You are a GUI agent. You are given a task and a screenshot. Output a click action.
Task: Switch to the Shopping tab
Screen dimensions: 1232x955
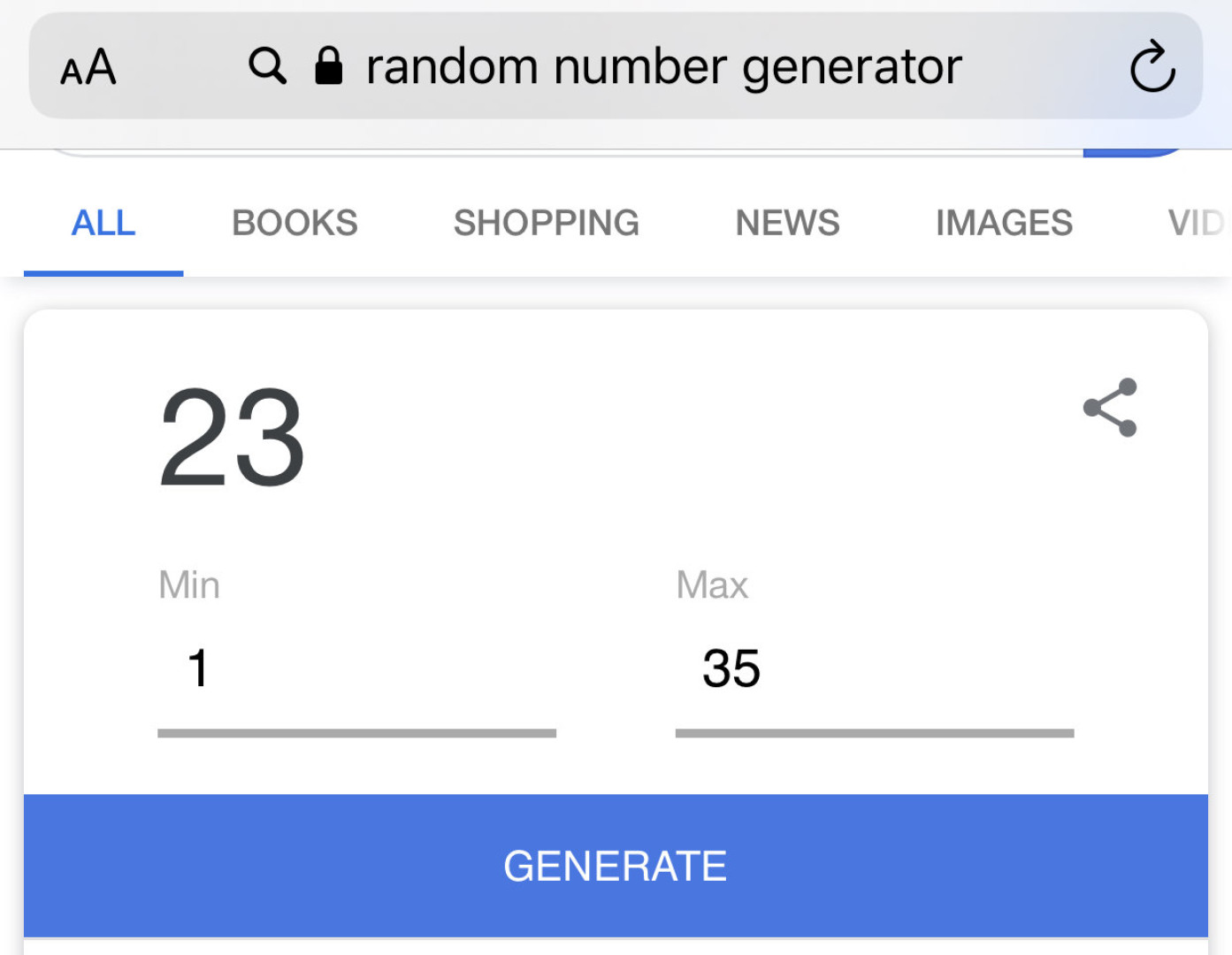(546, 223)
